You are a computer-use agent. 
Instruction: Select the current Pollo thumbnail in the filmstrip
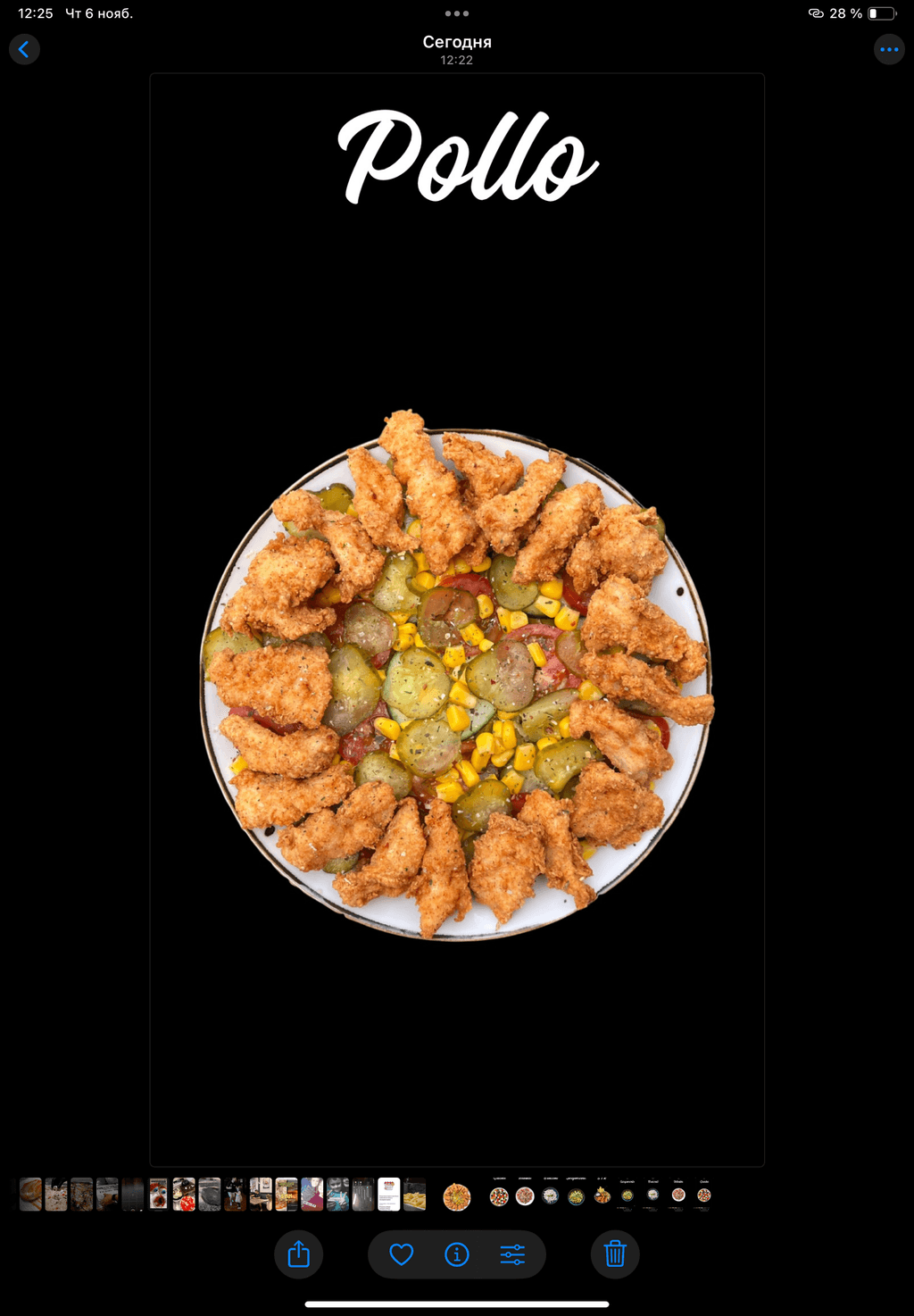(457, 1196)
